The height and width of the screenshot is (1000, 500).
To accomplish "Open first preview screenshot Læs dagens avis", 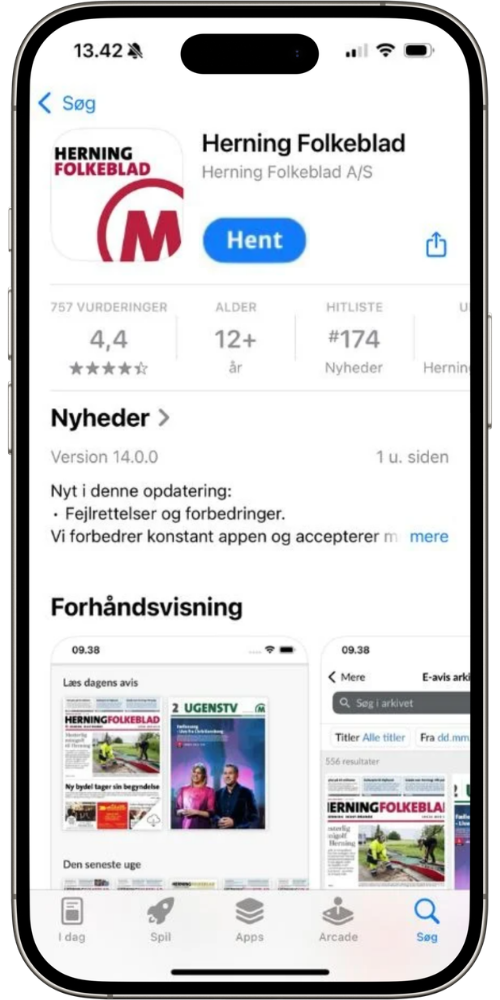I will click(179, 763).
